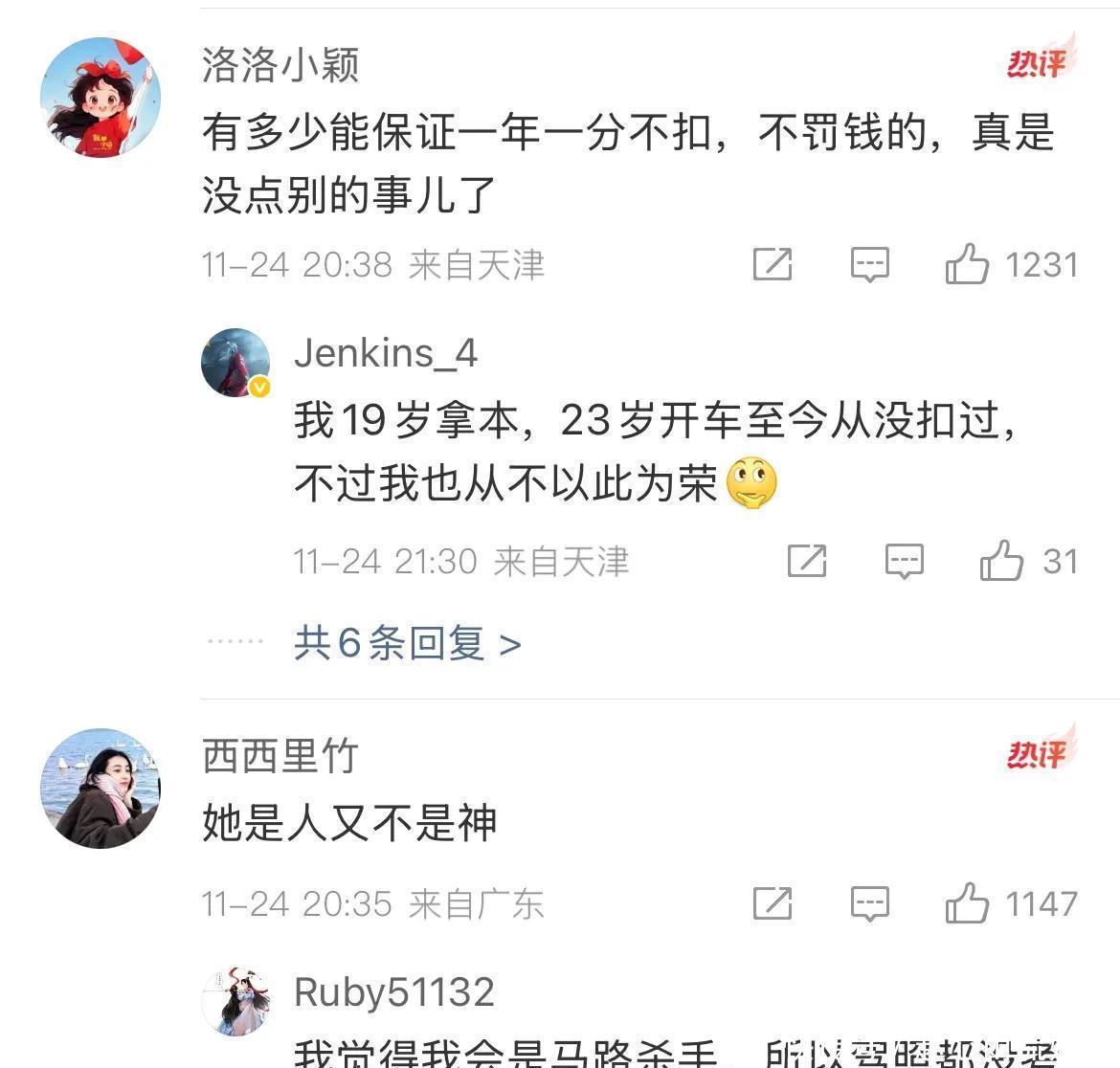
Task: Like 洛洛小颖's comment
Action: point(967,264)
